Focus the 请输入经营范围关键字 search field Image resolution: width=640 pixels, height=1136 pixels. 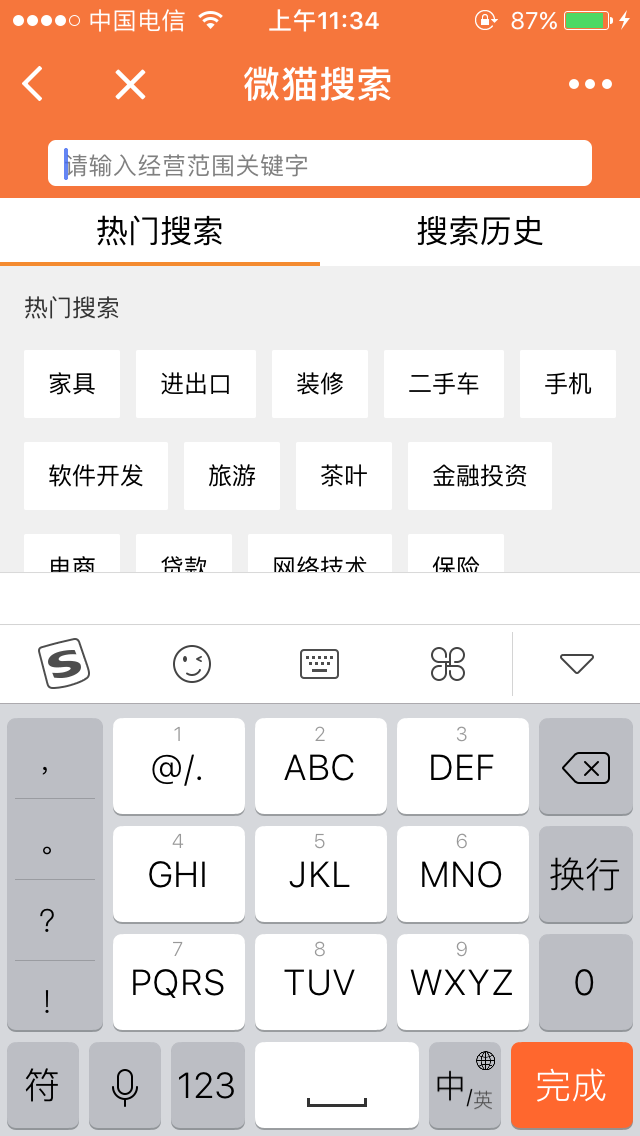coord(320,164)
